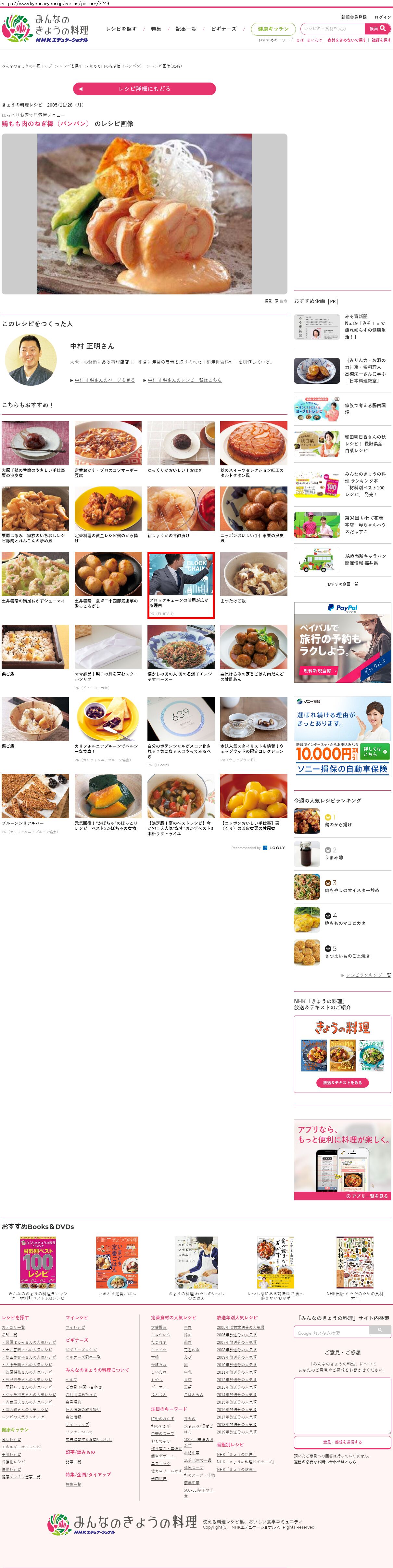Open the おすすめ企画一覧 link
Screen dimensions: 393x1568
tap(343, 584)
